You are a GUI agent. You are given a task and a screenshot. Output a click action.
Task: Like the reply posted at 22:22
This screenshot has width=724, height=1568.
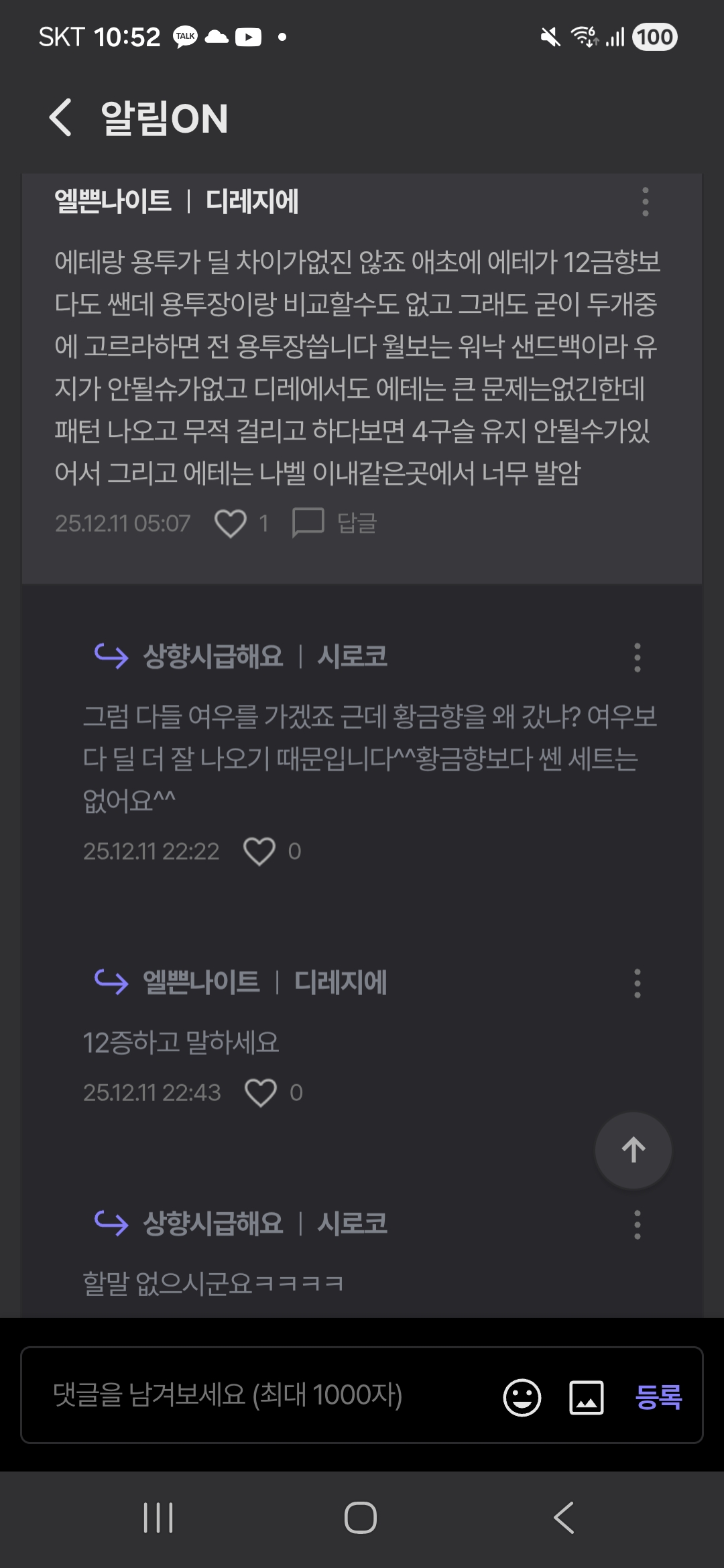259,852
